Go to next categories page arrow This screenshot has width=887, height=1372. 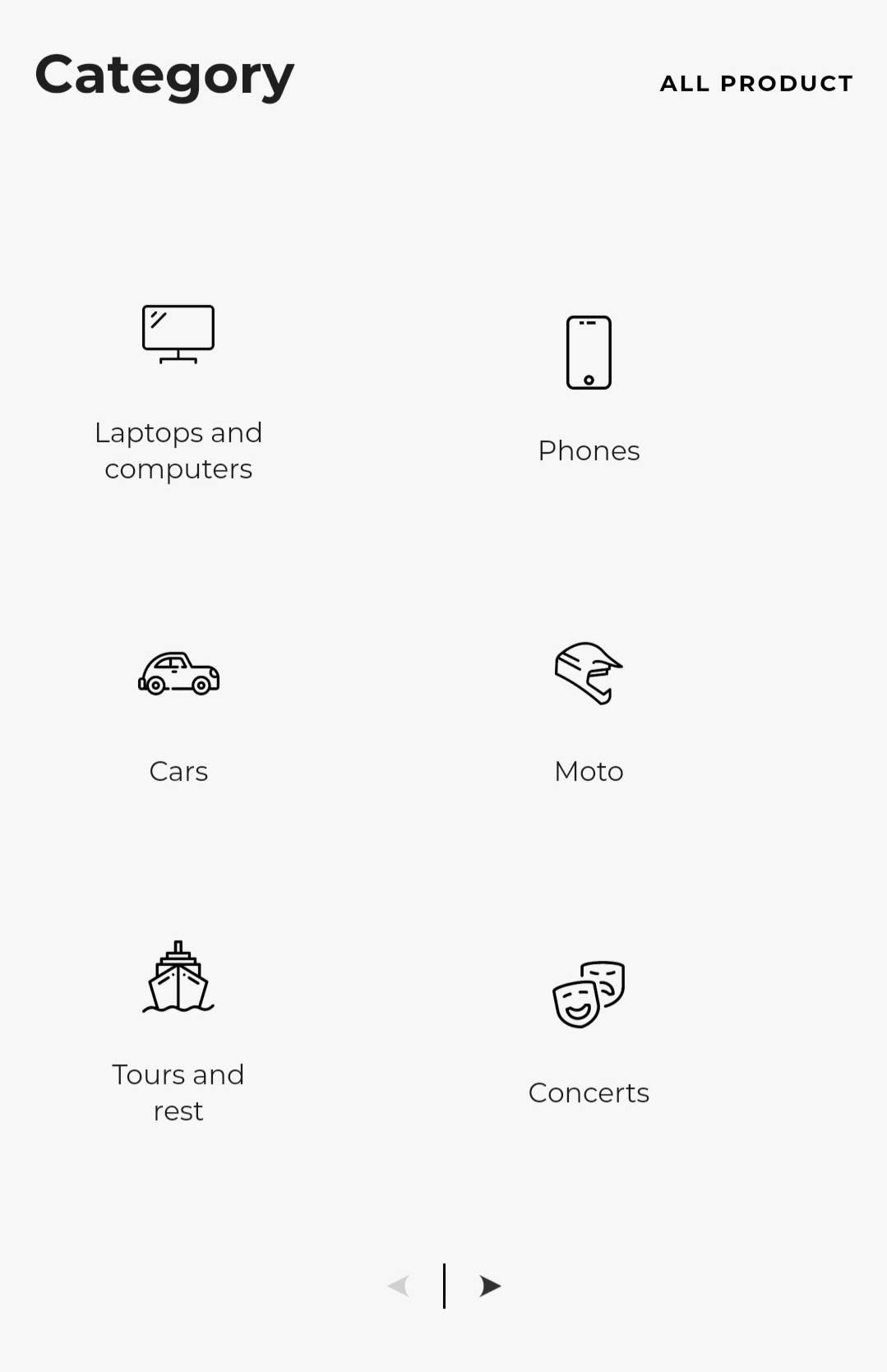coord(490,1286)
